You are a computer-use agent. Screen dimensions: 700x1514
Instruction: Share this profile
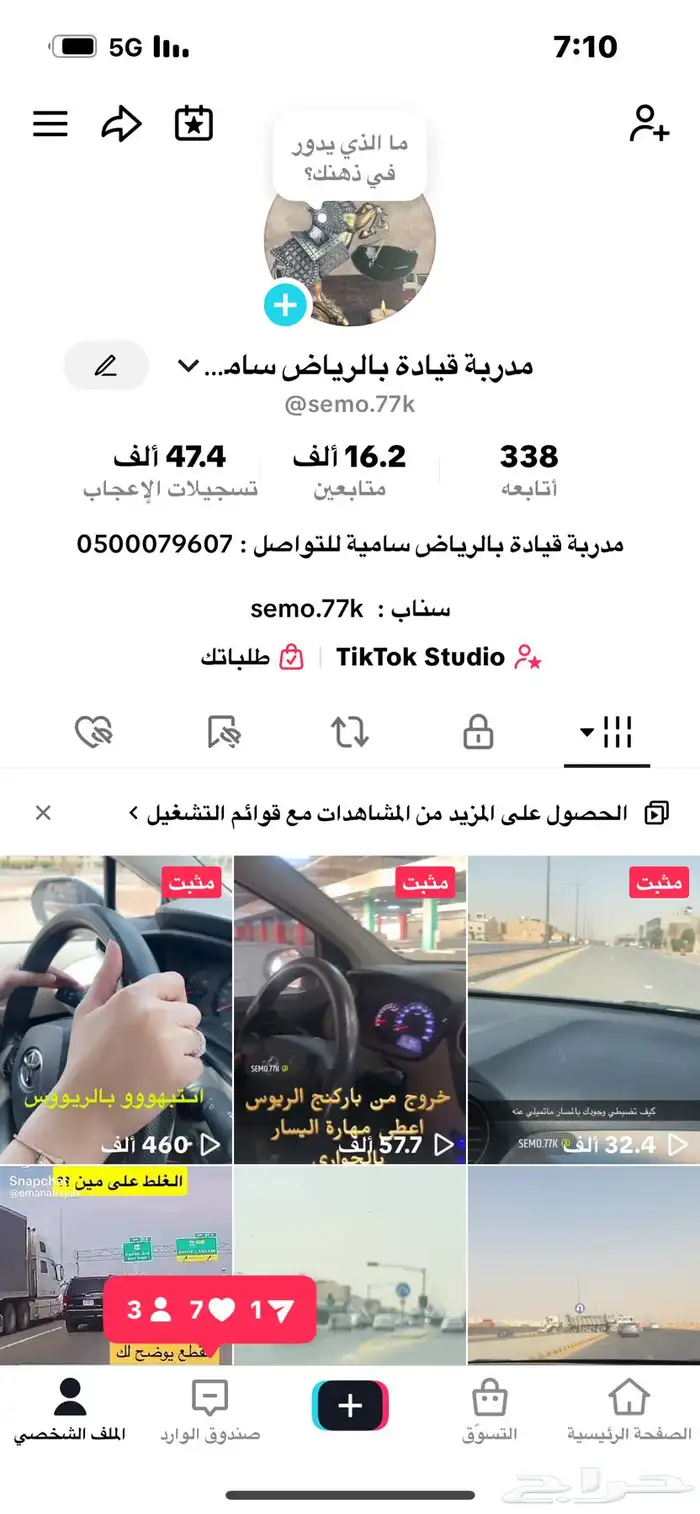[121, 124]
